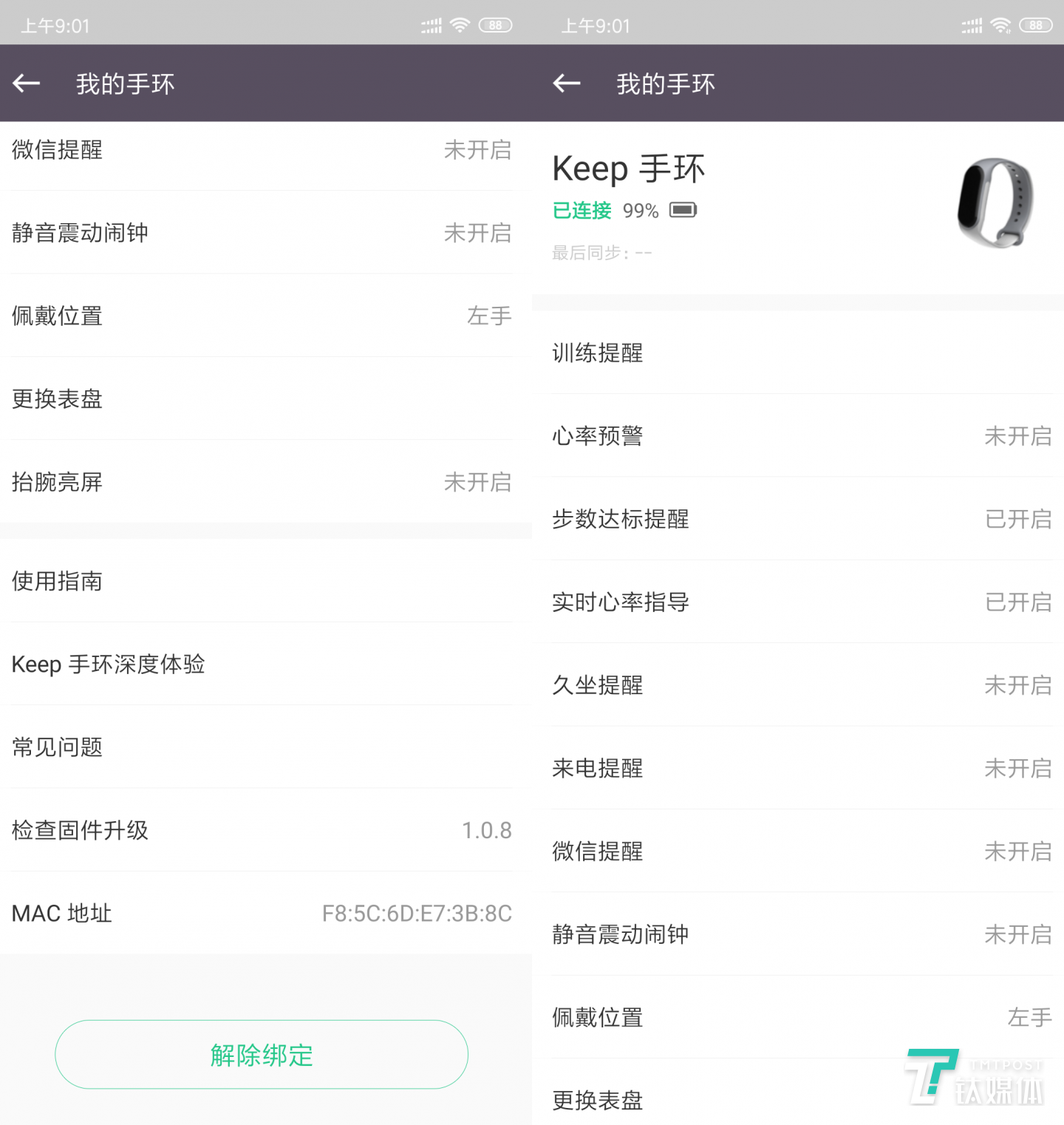
Task: Click the back arrow on left screen
Action: coord(27,84)
